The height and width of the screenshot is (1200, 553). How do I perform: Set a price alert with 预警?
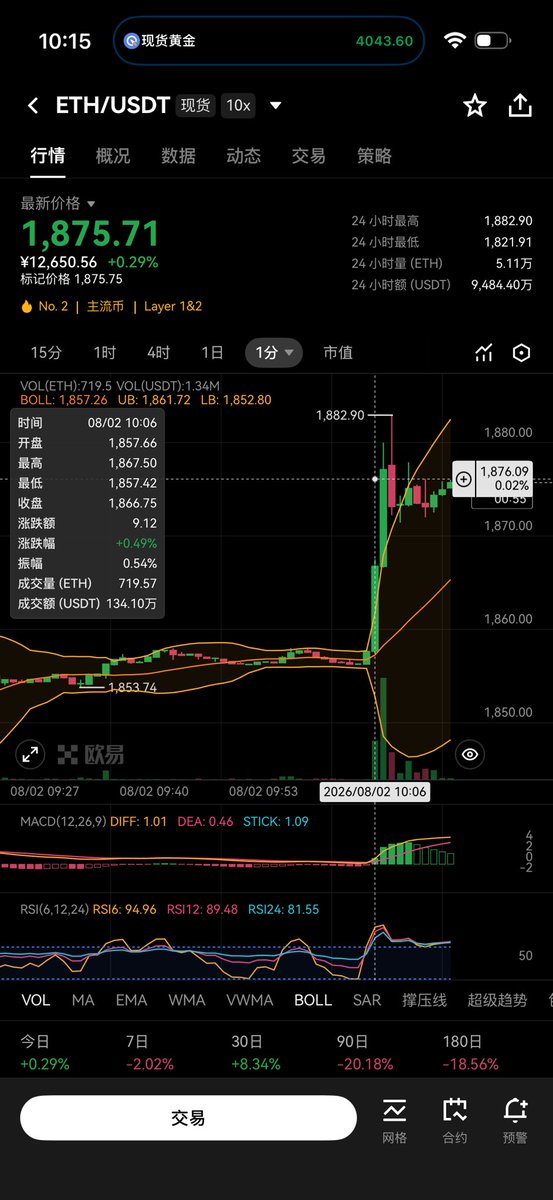click(x=516, y=1118)
